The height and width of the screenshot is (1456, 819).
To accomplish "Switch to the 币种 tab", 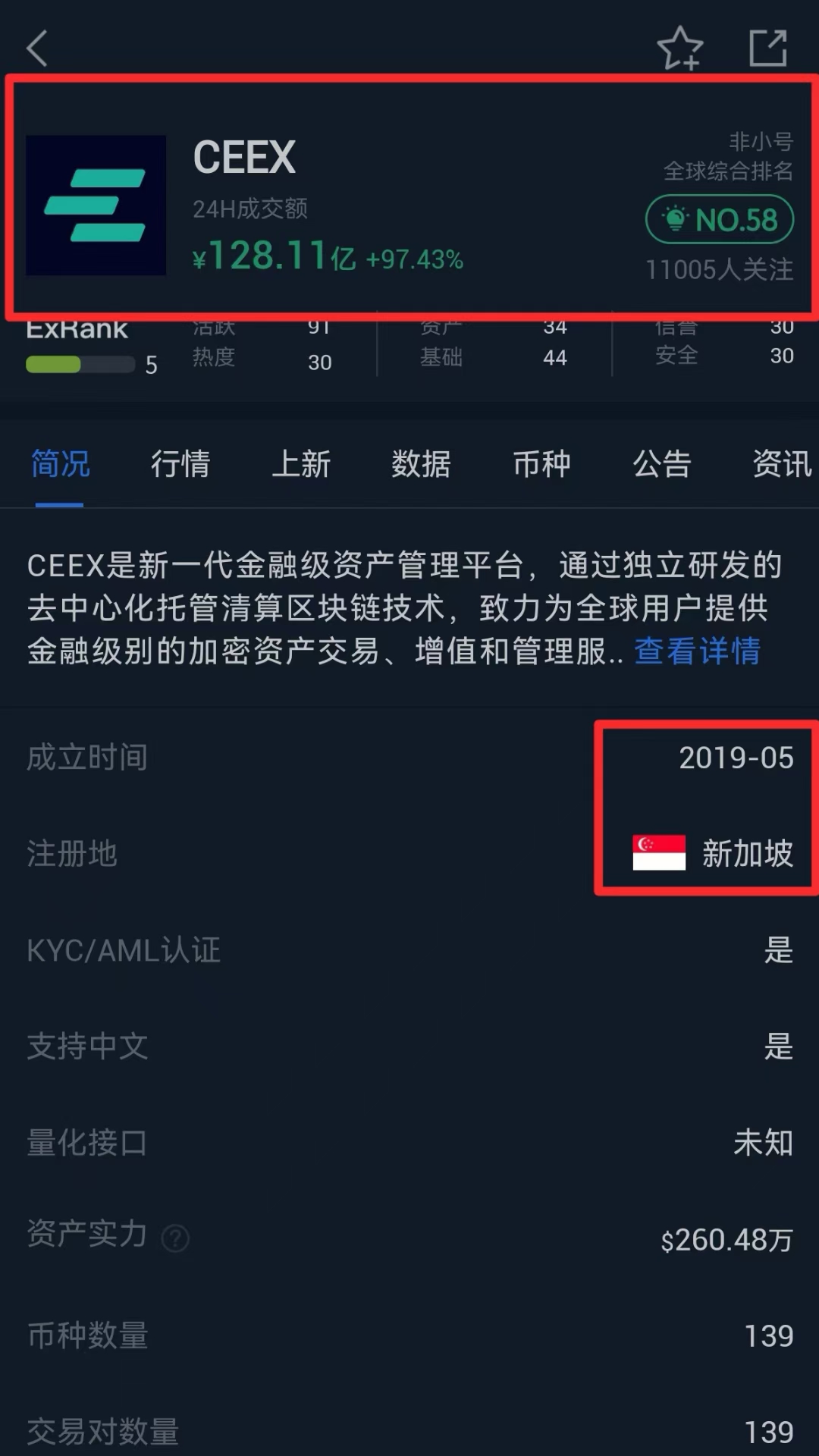I will 541,463.
